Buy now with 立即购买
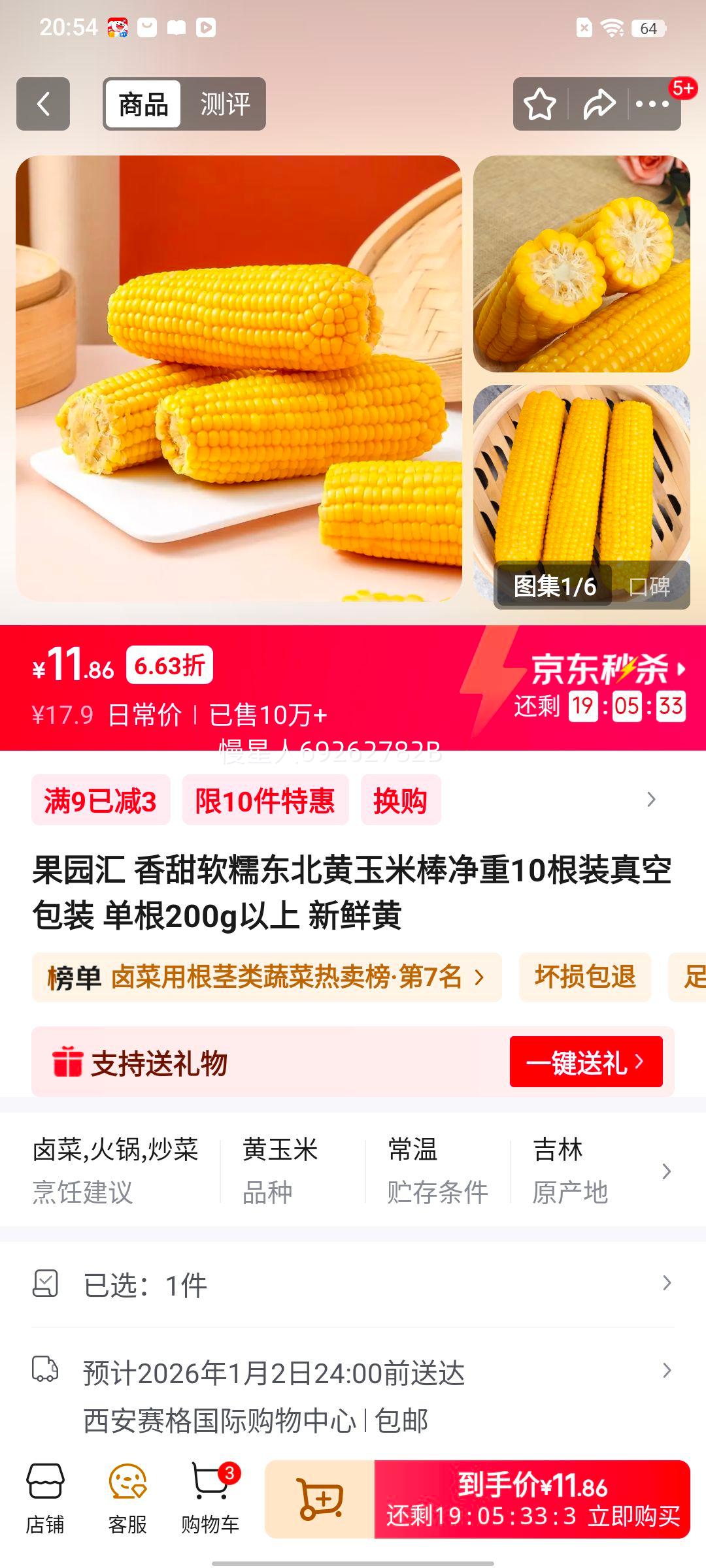This screenshot has width=706, height=1568. pos(532,1499)
